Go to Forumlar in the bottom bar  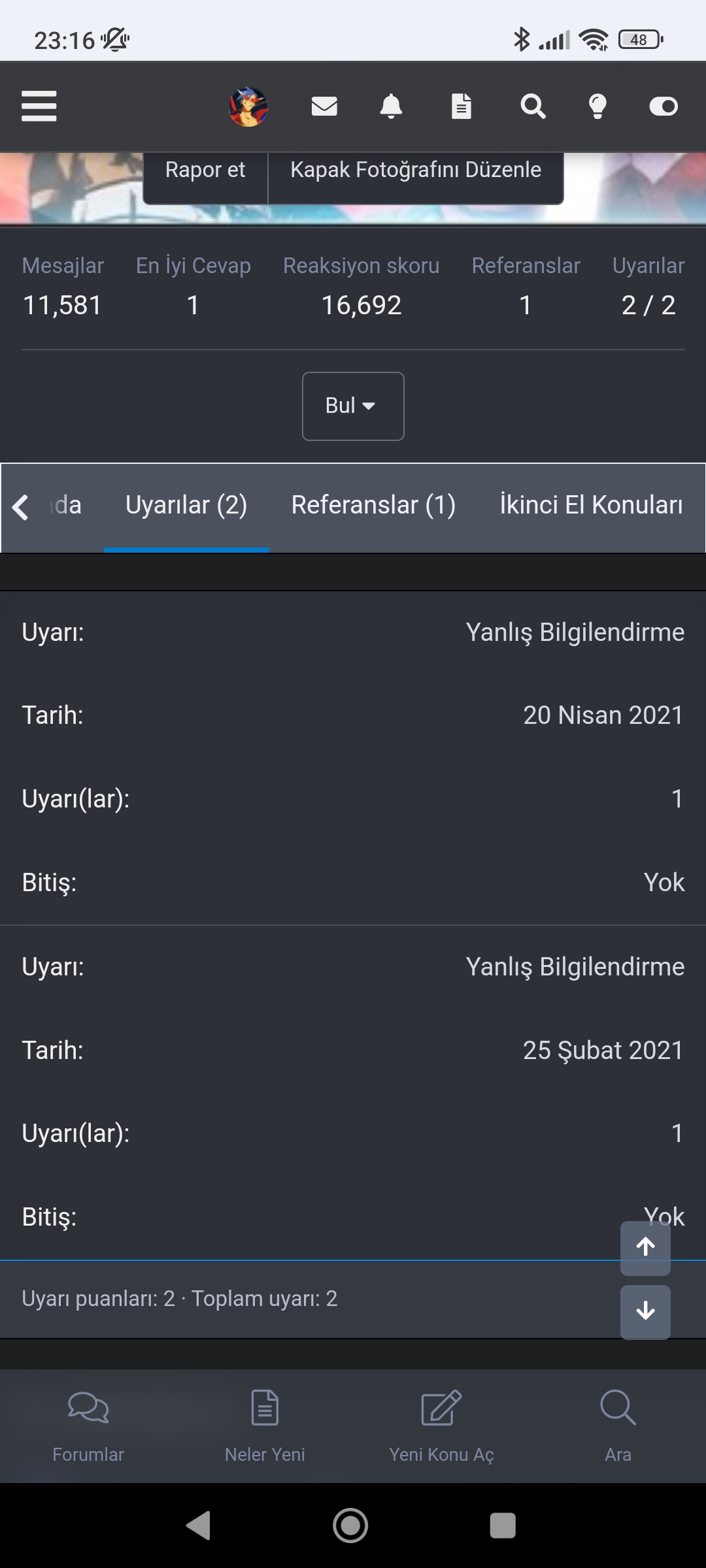click(88, 1426)
